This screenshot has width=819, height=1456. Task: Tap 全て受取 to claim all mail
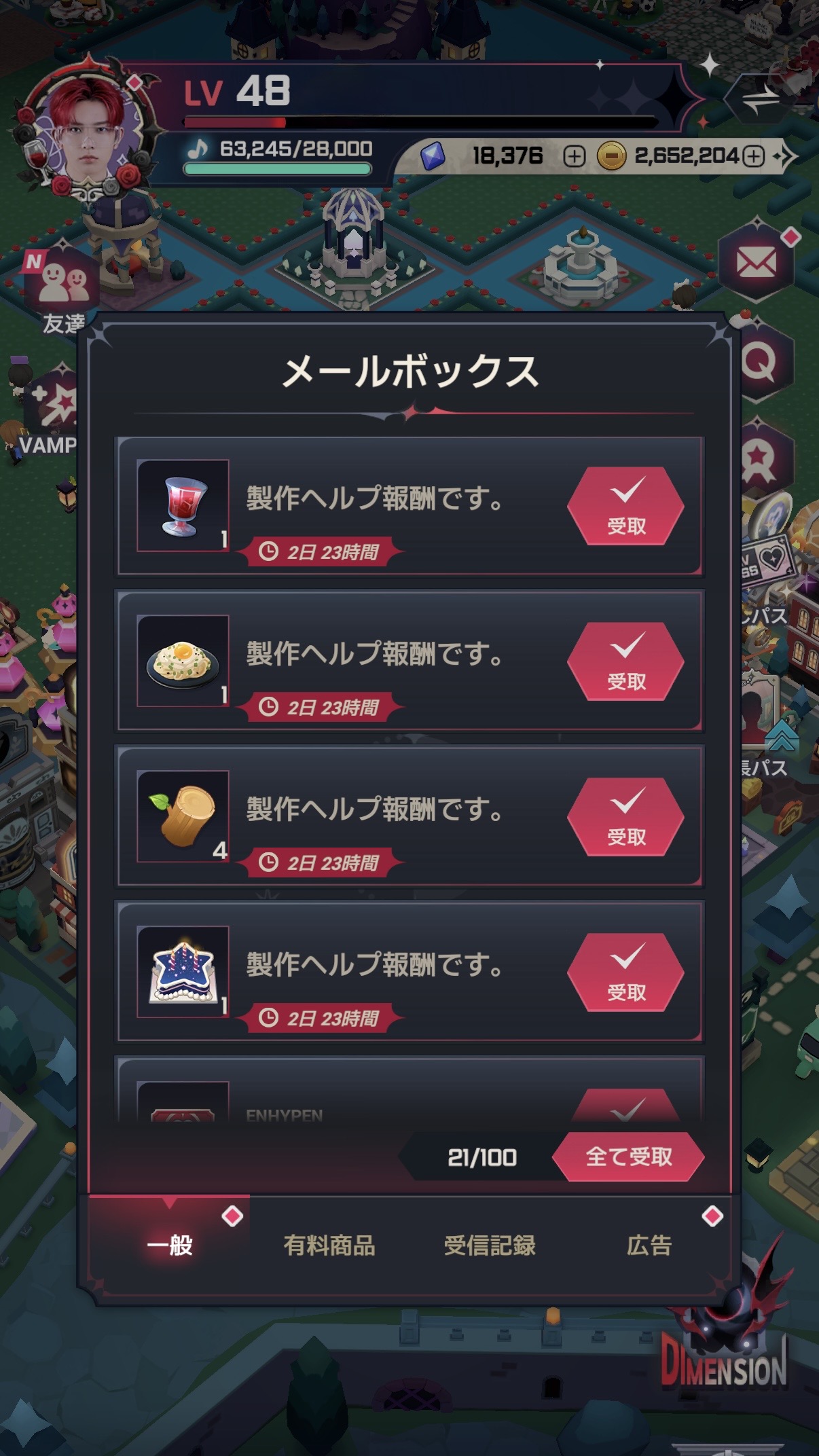click(628, 1157)
